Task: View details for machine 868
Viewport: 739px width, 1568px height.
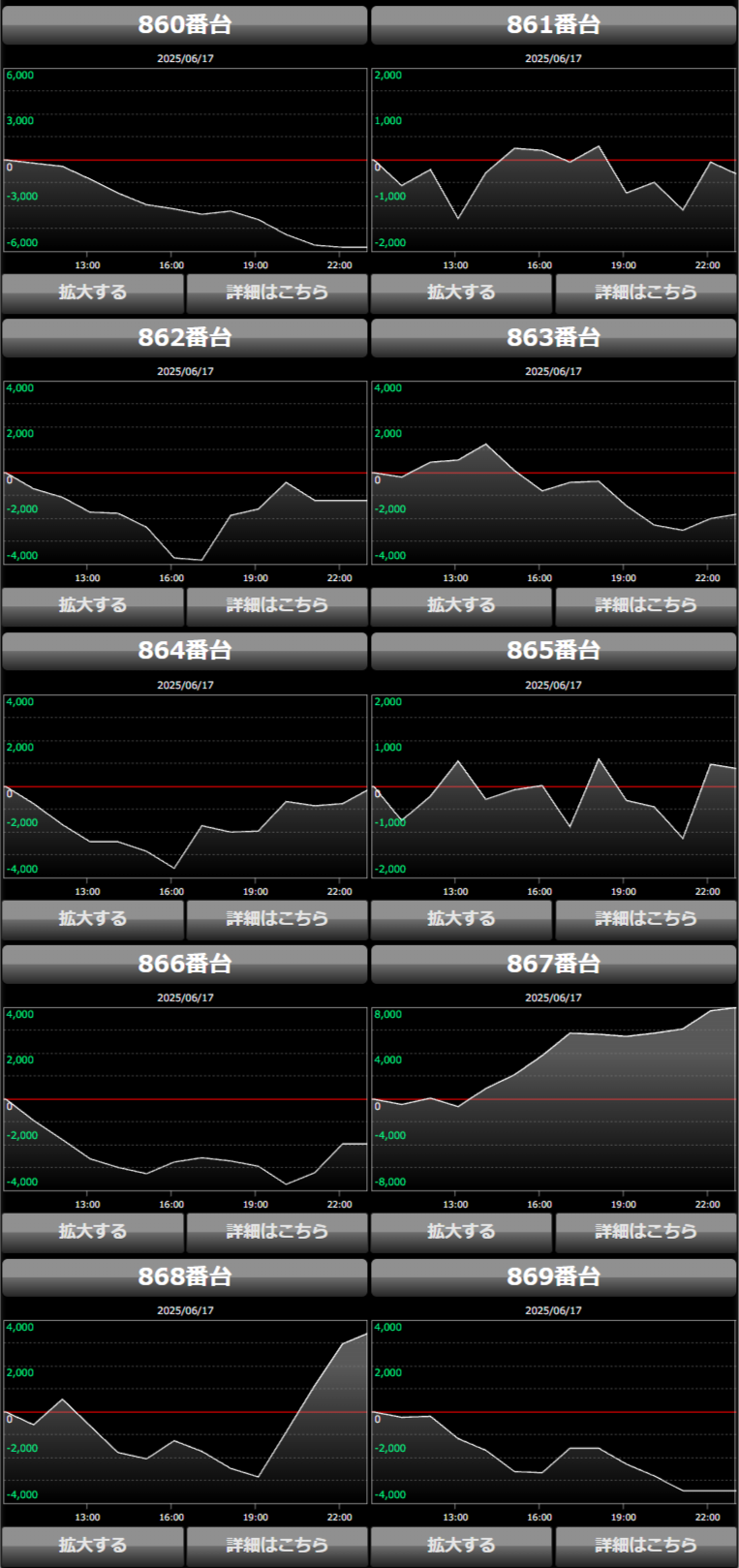Action: 277,1546
